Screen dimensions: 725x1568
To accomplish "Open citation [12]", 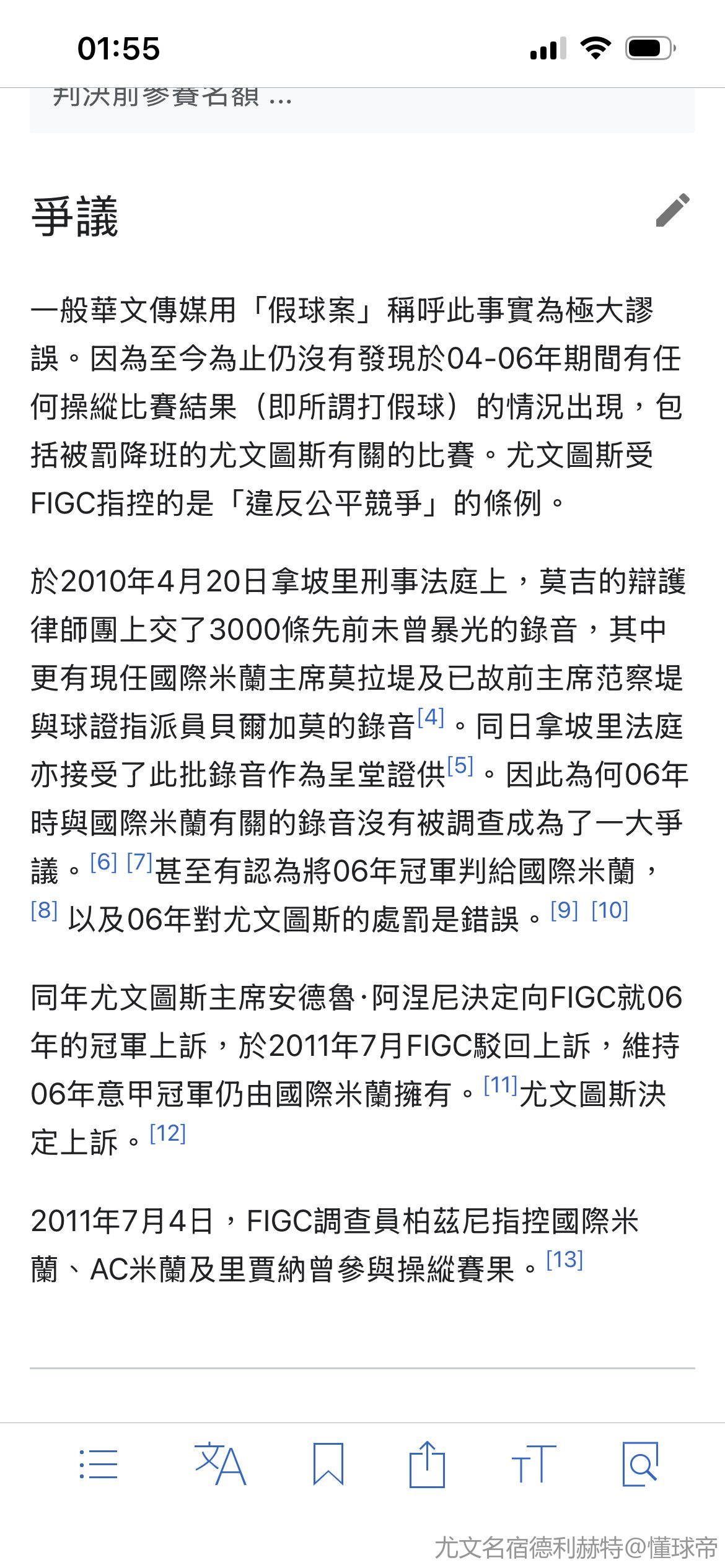I will coord(168,1133).
